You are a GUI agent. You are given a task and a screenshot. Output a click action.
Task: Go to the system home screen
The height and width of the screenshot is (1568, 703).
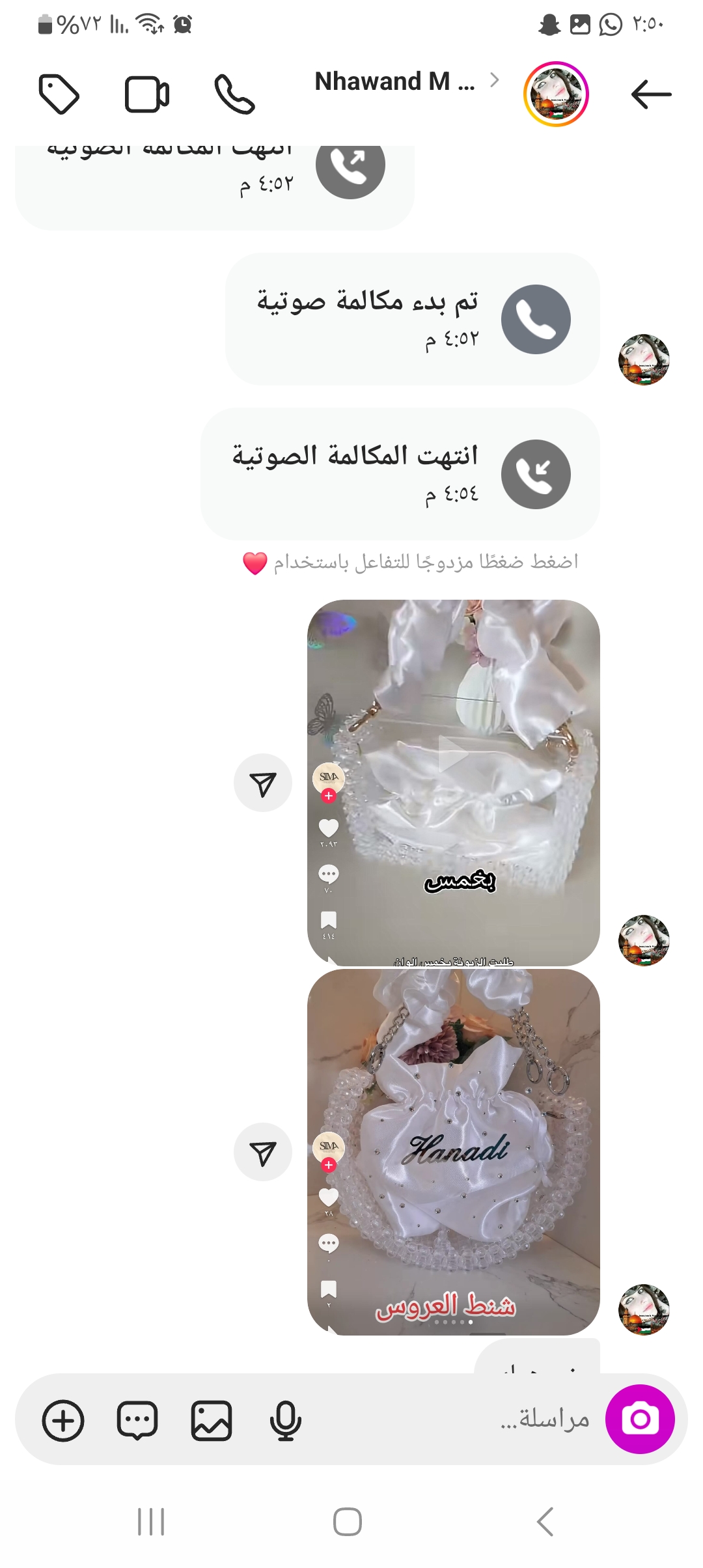coord(348,1522)
